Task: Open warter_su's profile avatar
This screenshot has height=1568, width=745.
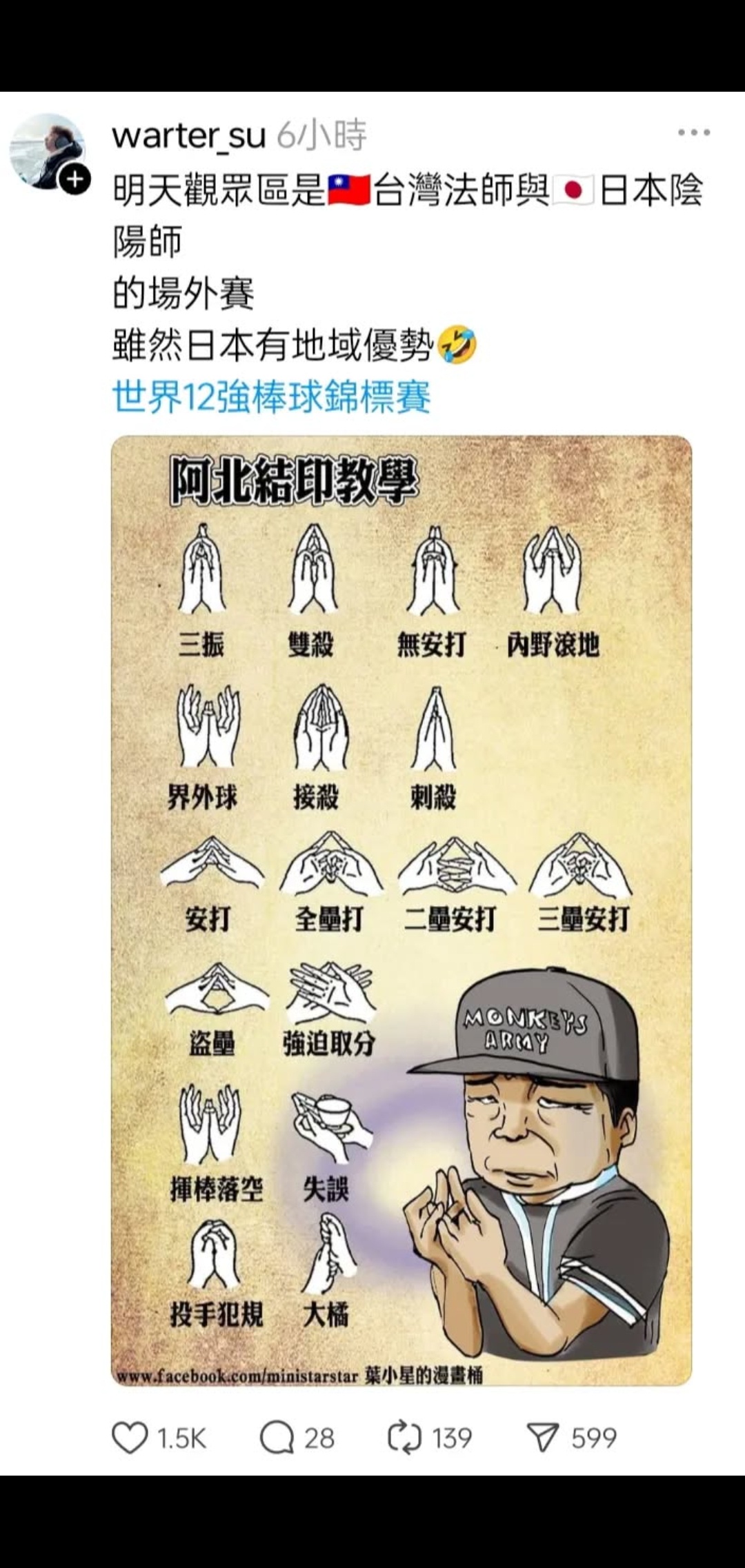Action: [46, 150]
